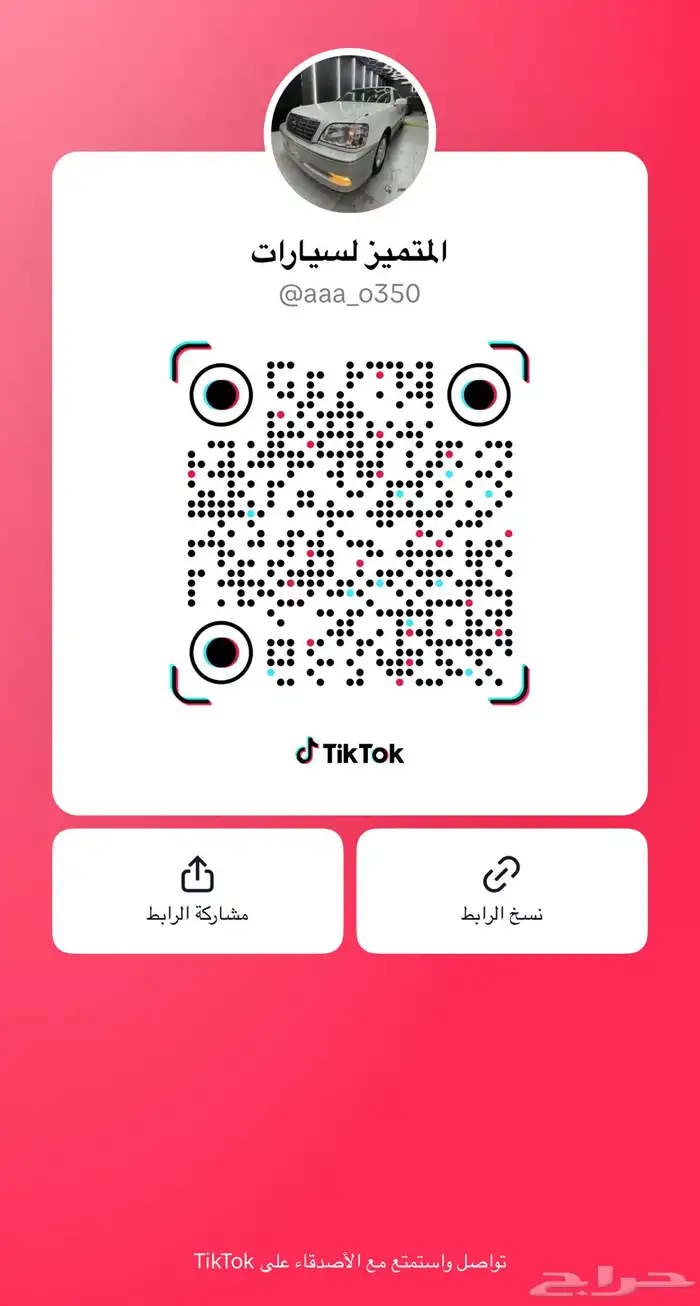Copy the profile link
700x1306 pixels.
click(501, 890)
